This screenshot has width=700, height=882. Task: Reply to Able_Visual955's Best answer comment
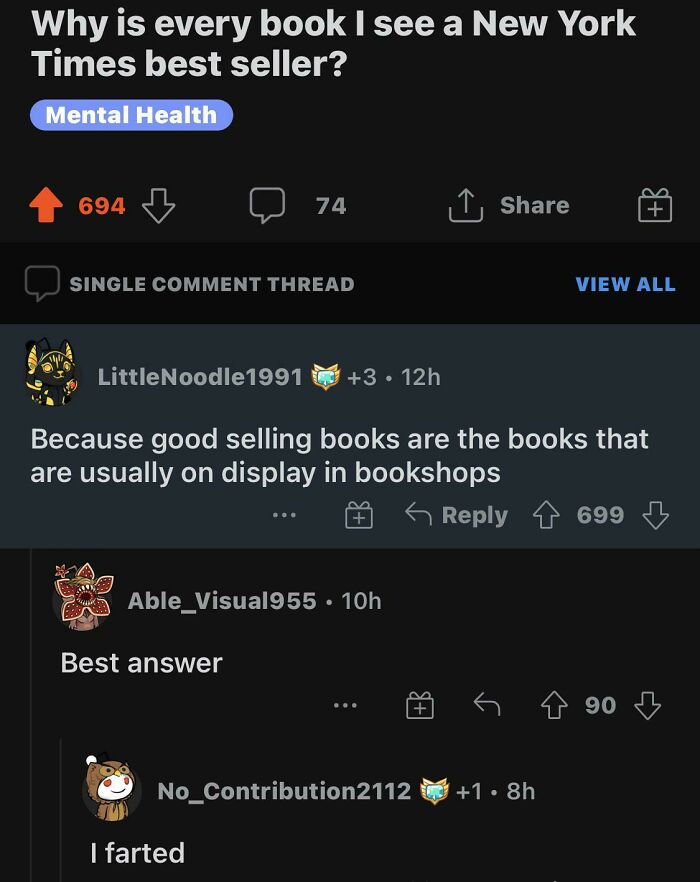(486, 706)
